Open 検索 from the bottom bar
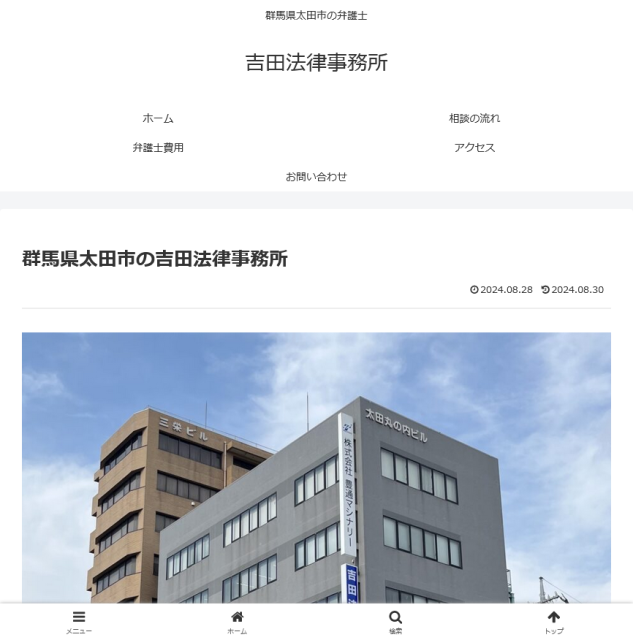This screenshot has width=633, height=640. pyautogui.click(x=395, y=622)
